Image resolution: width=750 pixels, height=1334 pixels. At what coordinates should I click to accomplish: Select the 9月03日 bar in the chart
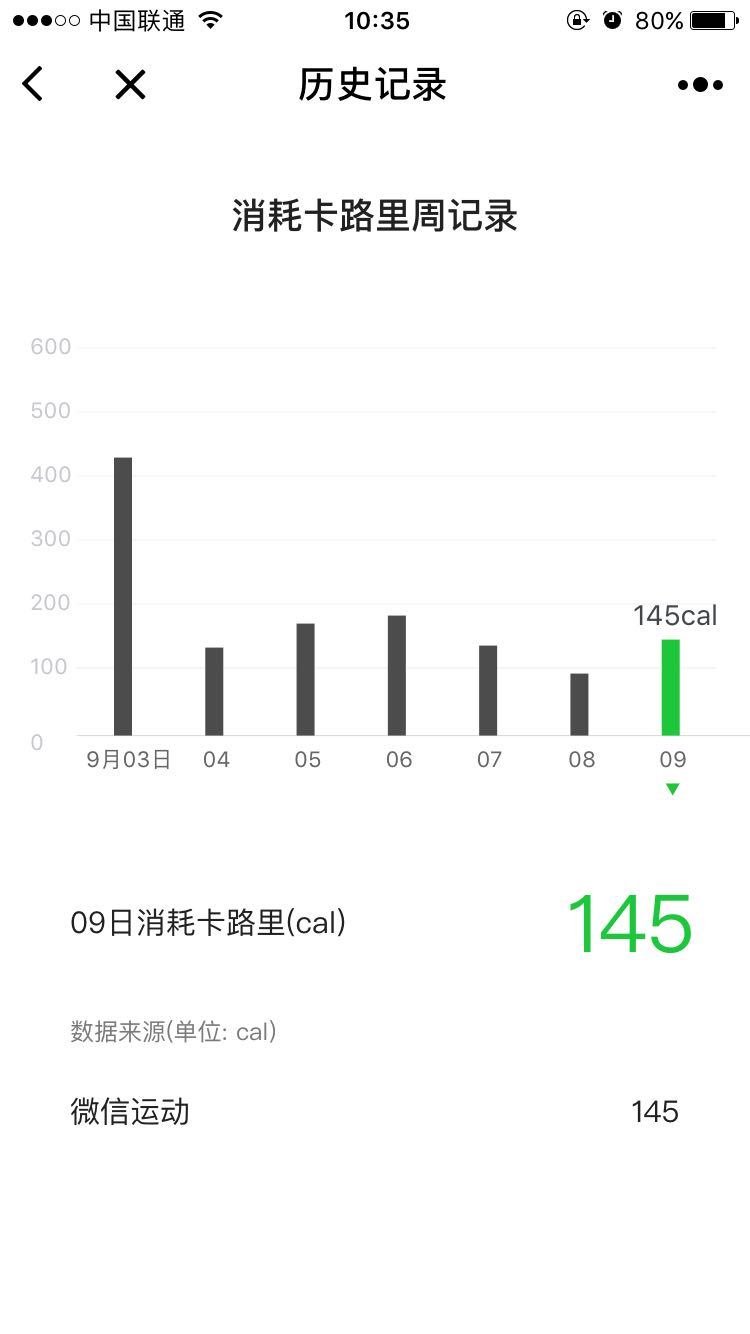pos(123,596)
